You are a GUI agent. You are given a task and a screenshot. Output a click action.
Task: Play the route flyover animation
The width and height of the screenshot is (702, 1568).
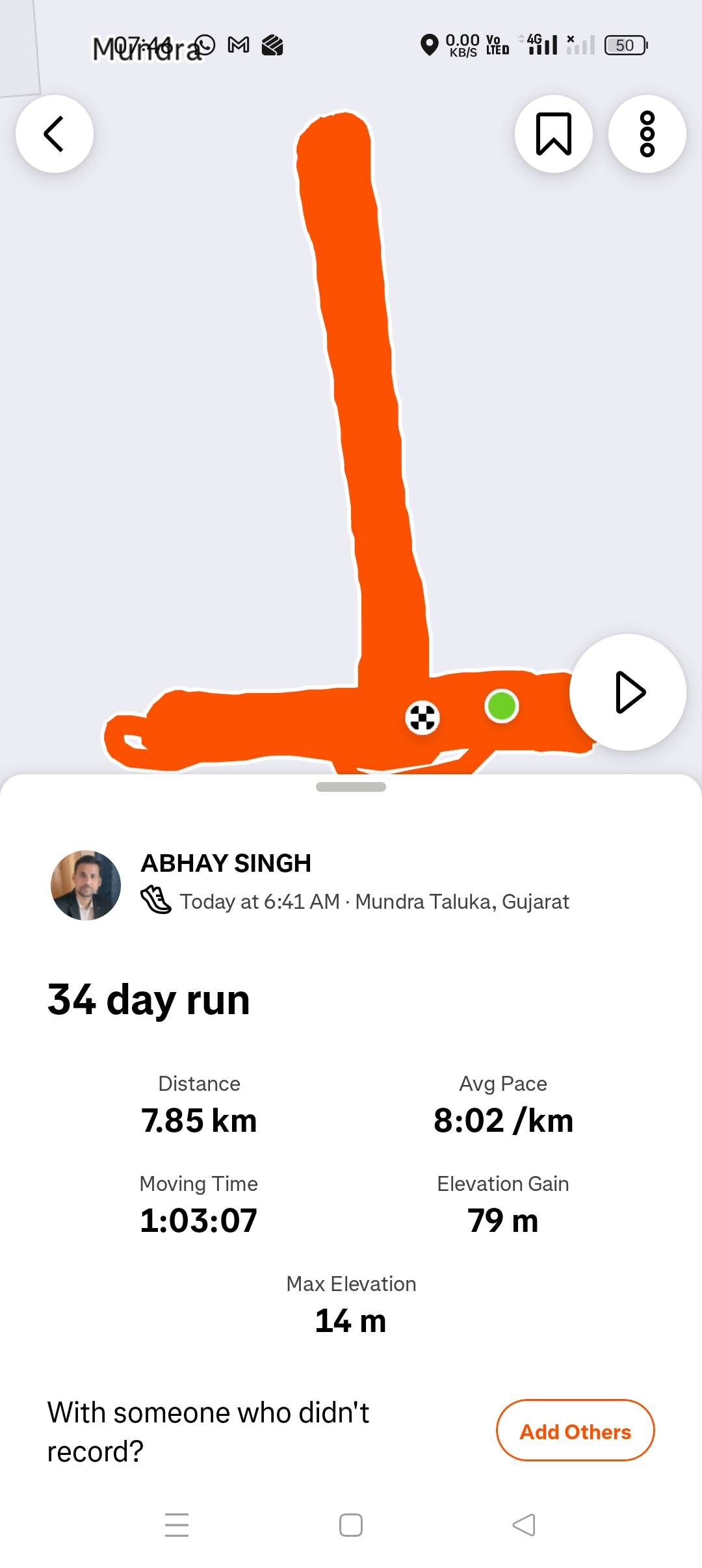coord(628,692)
